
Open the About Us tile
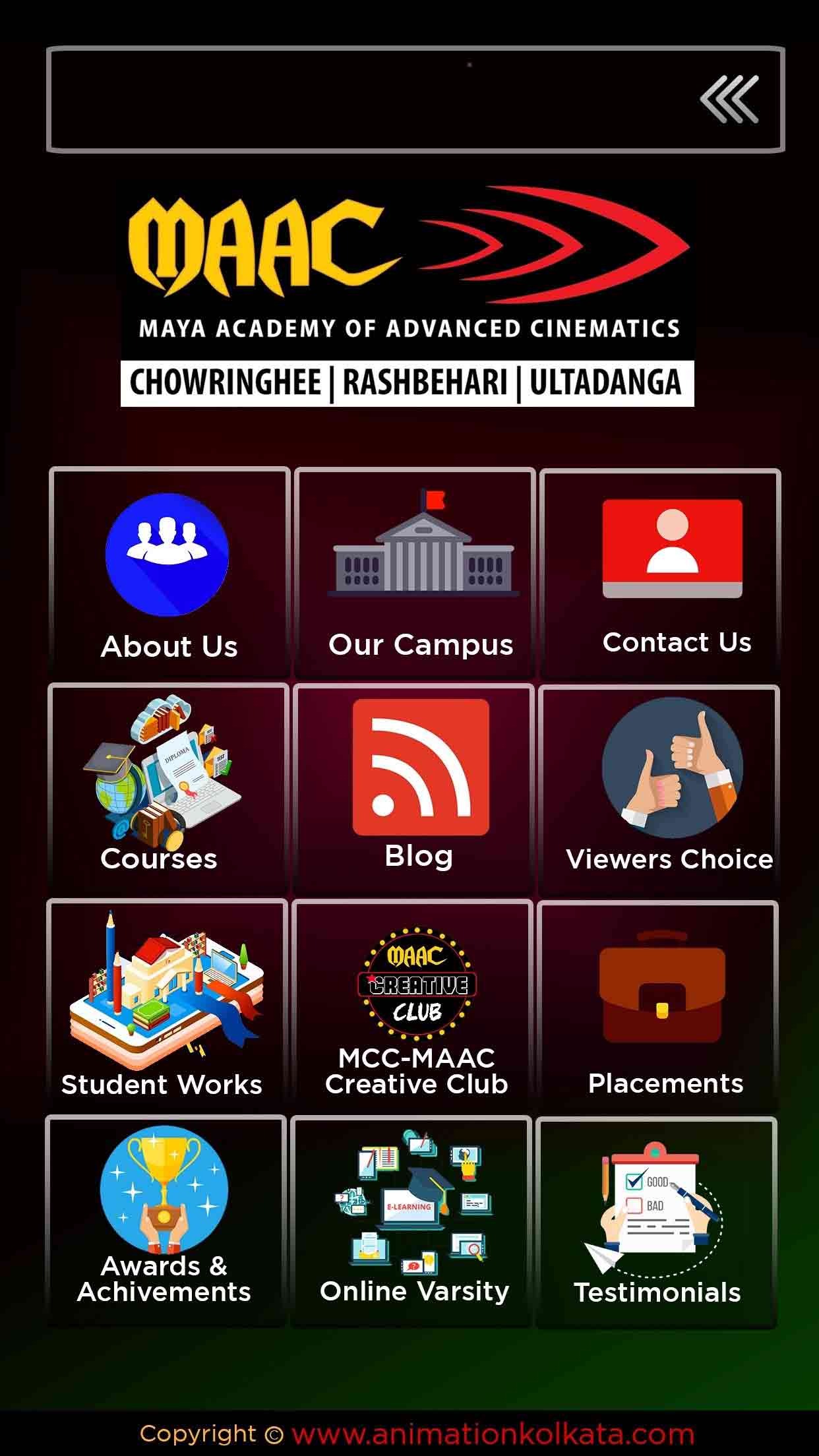tap(169, 572)
